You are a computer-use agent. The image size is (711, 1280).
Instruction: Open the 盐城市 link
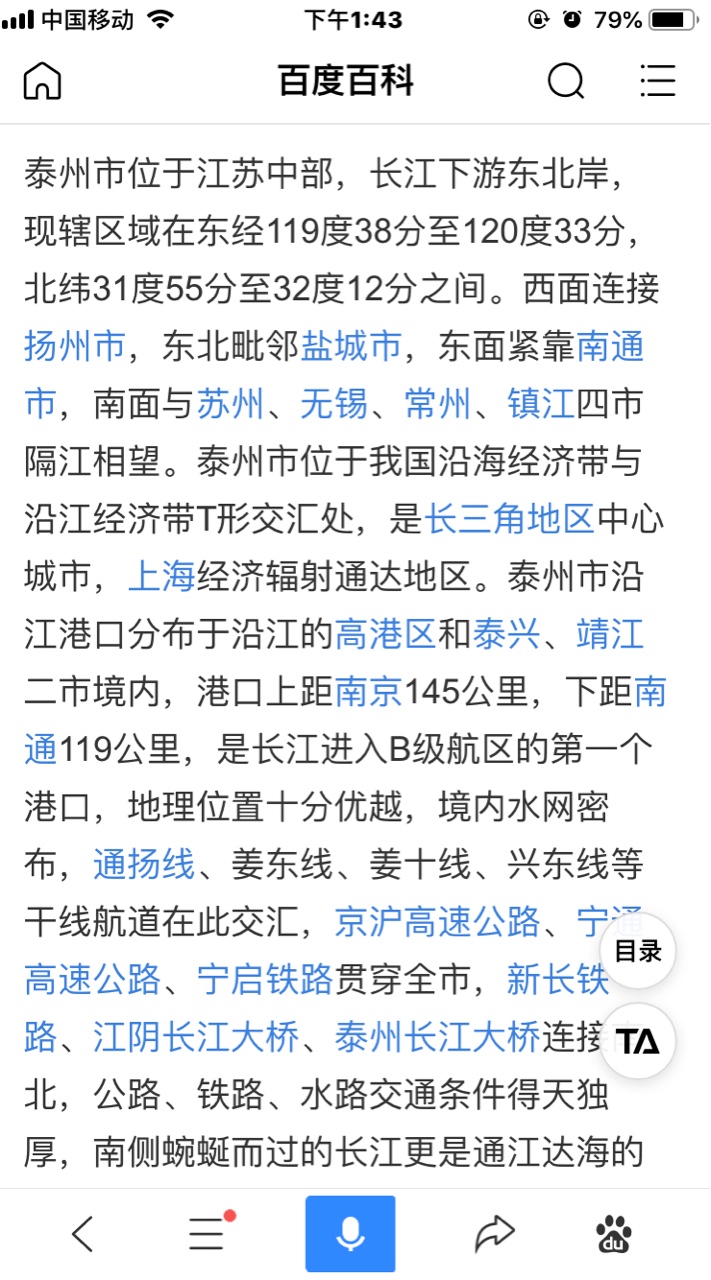(x=351, y=347)
